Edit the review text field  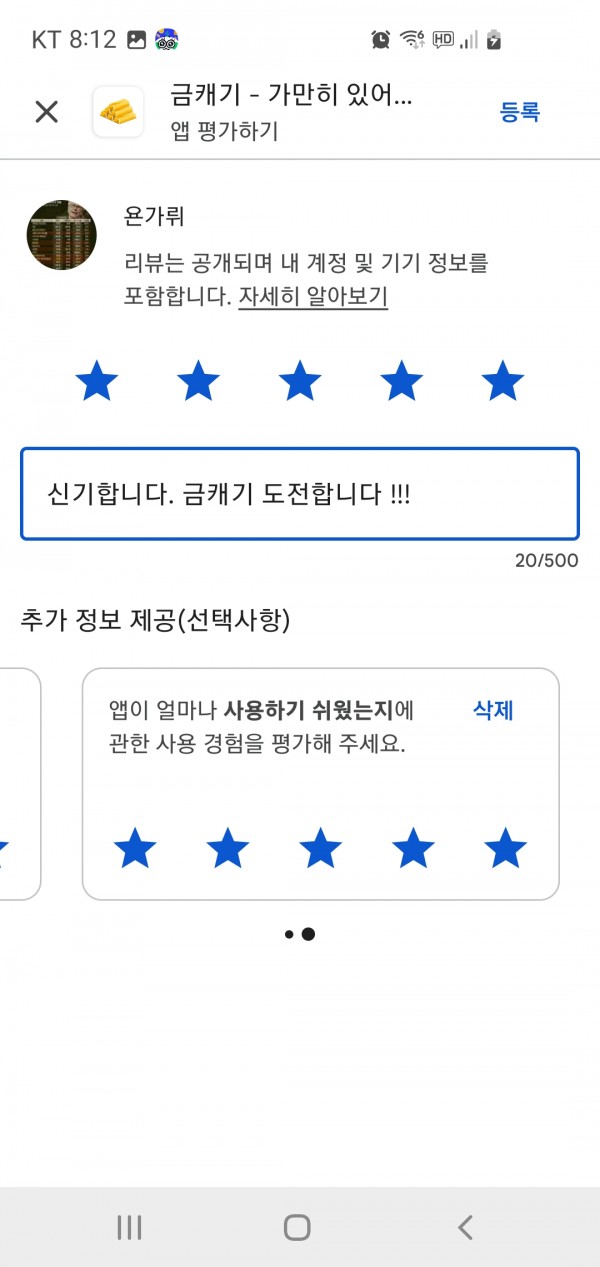pos(300,494)
